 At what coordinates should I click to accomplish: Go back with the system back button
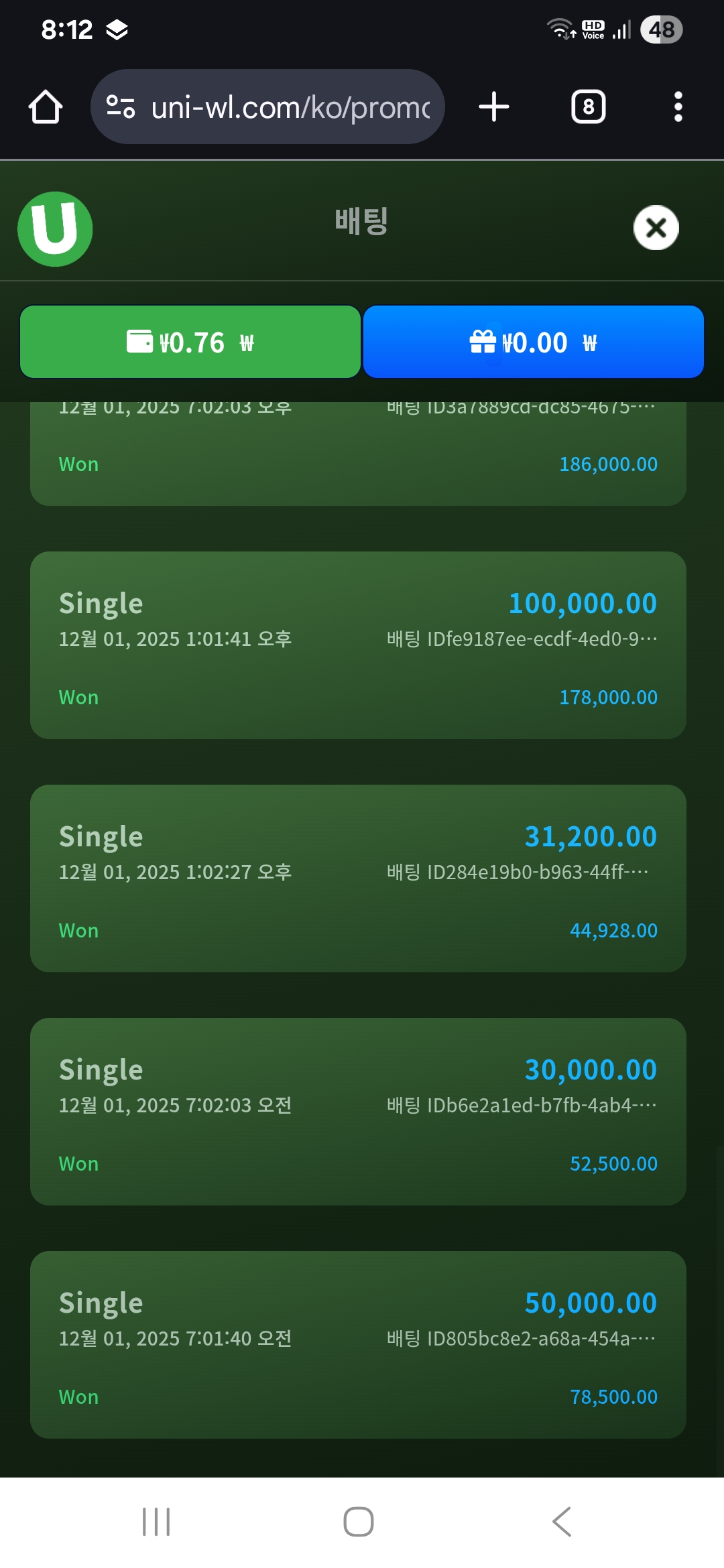[562, 1522]
